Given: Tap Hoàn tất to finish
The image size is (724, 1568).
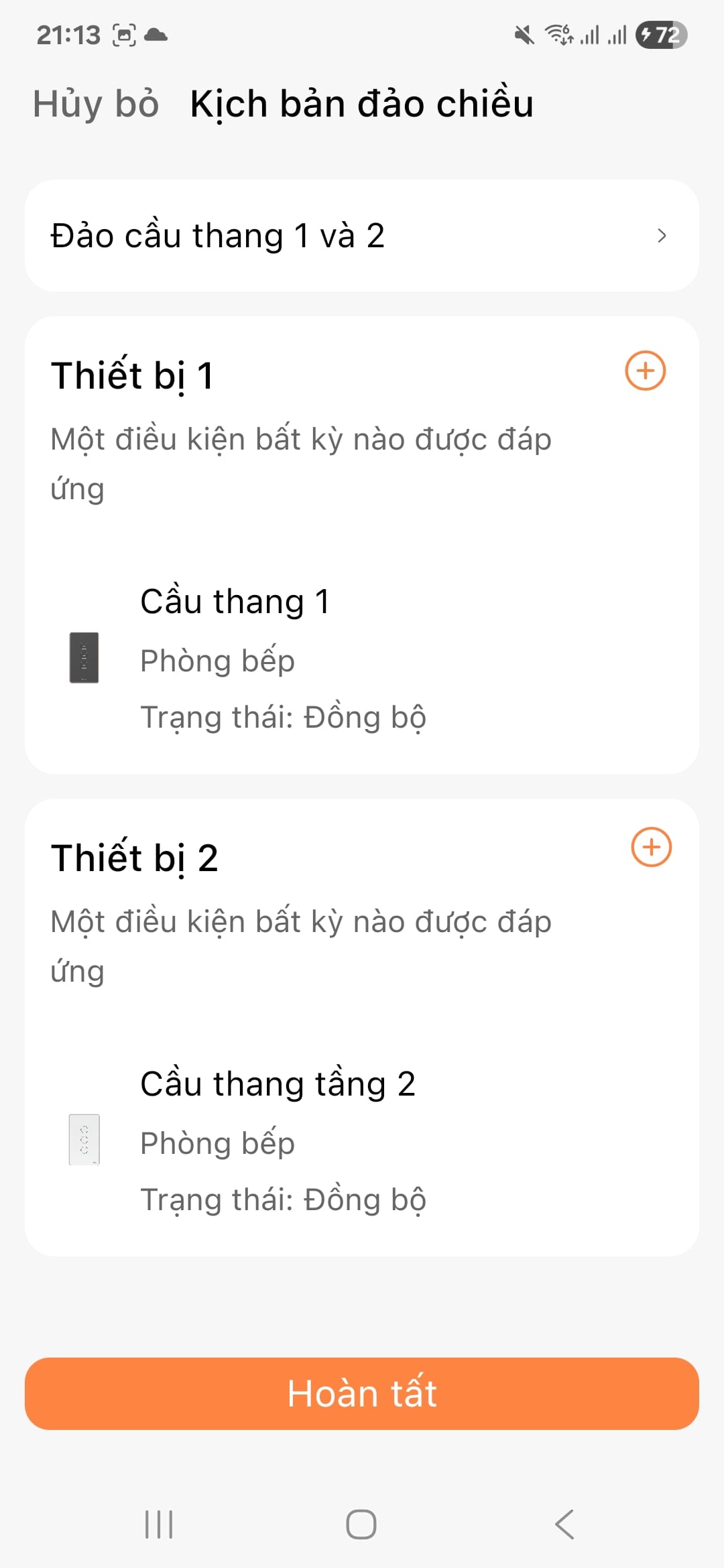Looking at the screenshot, I should (362, 1394).
